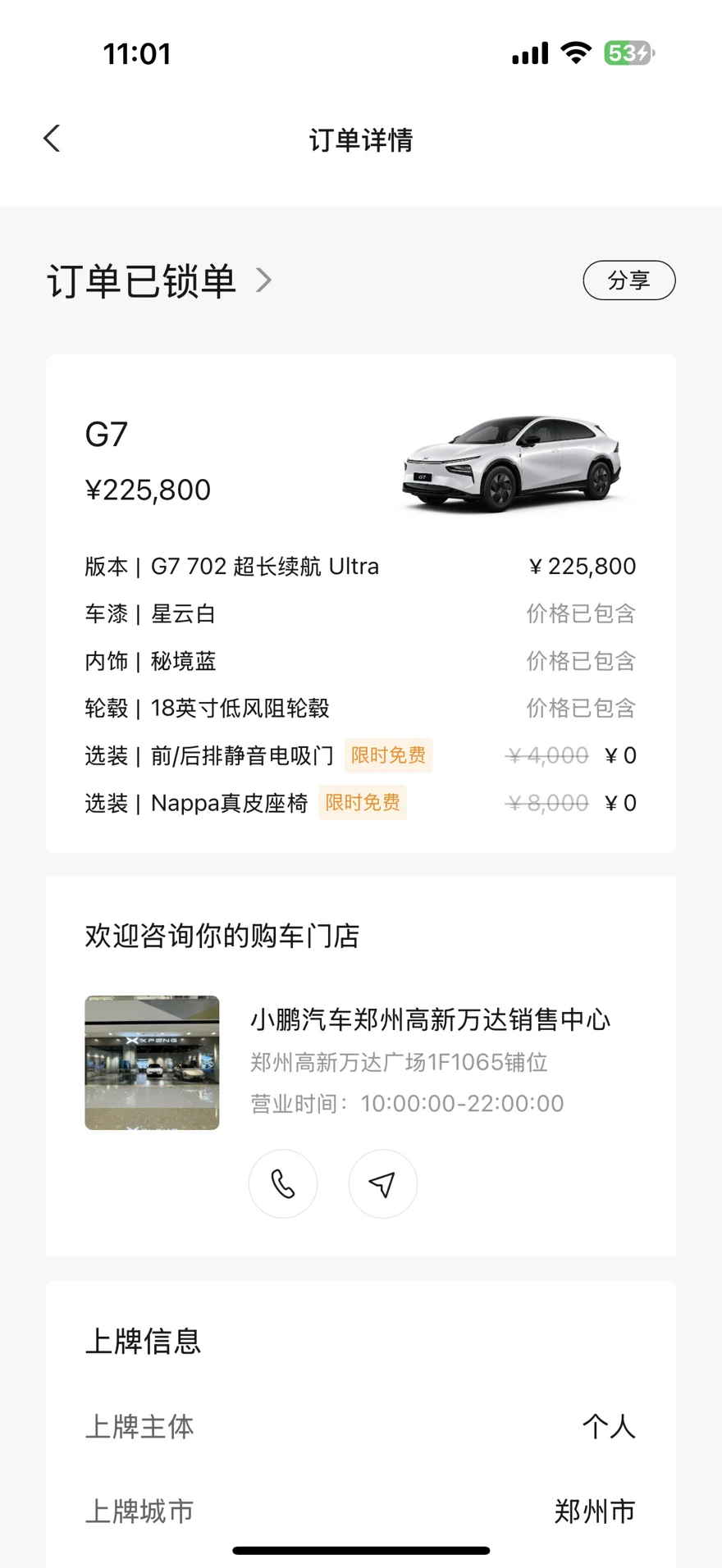Call the 小鹏汽车郑州高新万达 store
Viewport: 722px width, 1568px height.
coord(283,1183)
